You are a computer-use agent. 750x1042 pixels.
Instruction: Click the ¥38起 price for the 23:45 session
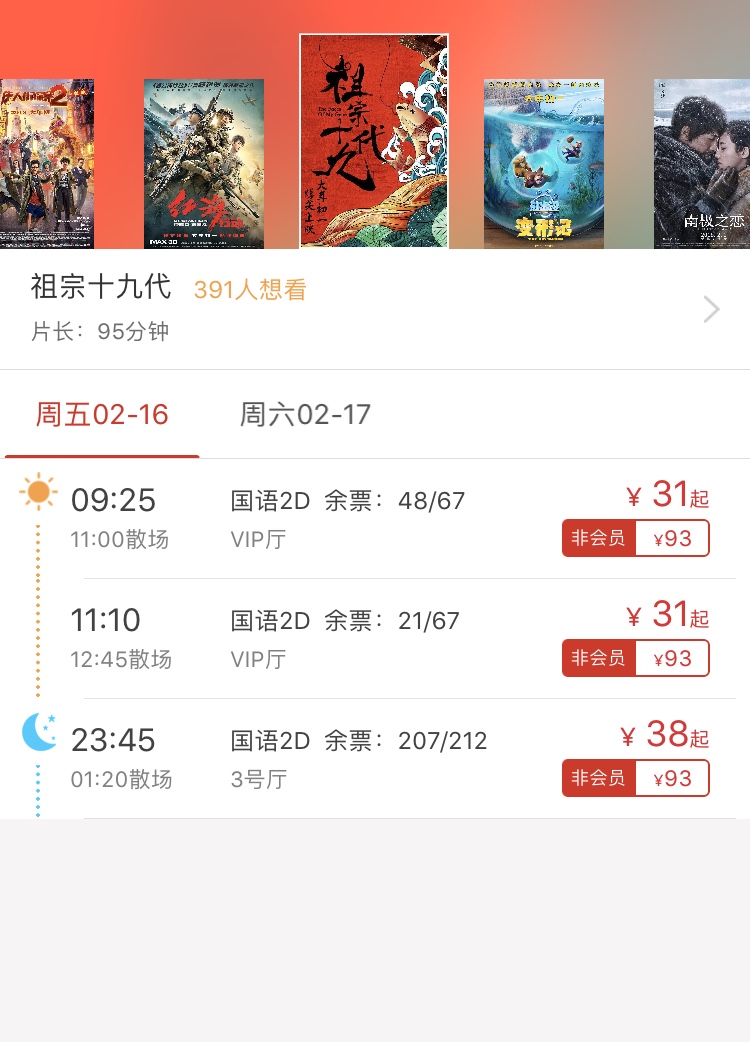pos(668,737)
